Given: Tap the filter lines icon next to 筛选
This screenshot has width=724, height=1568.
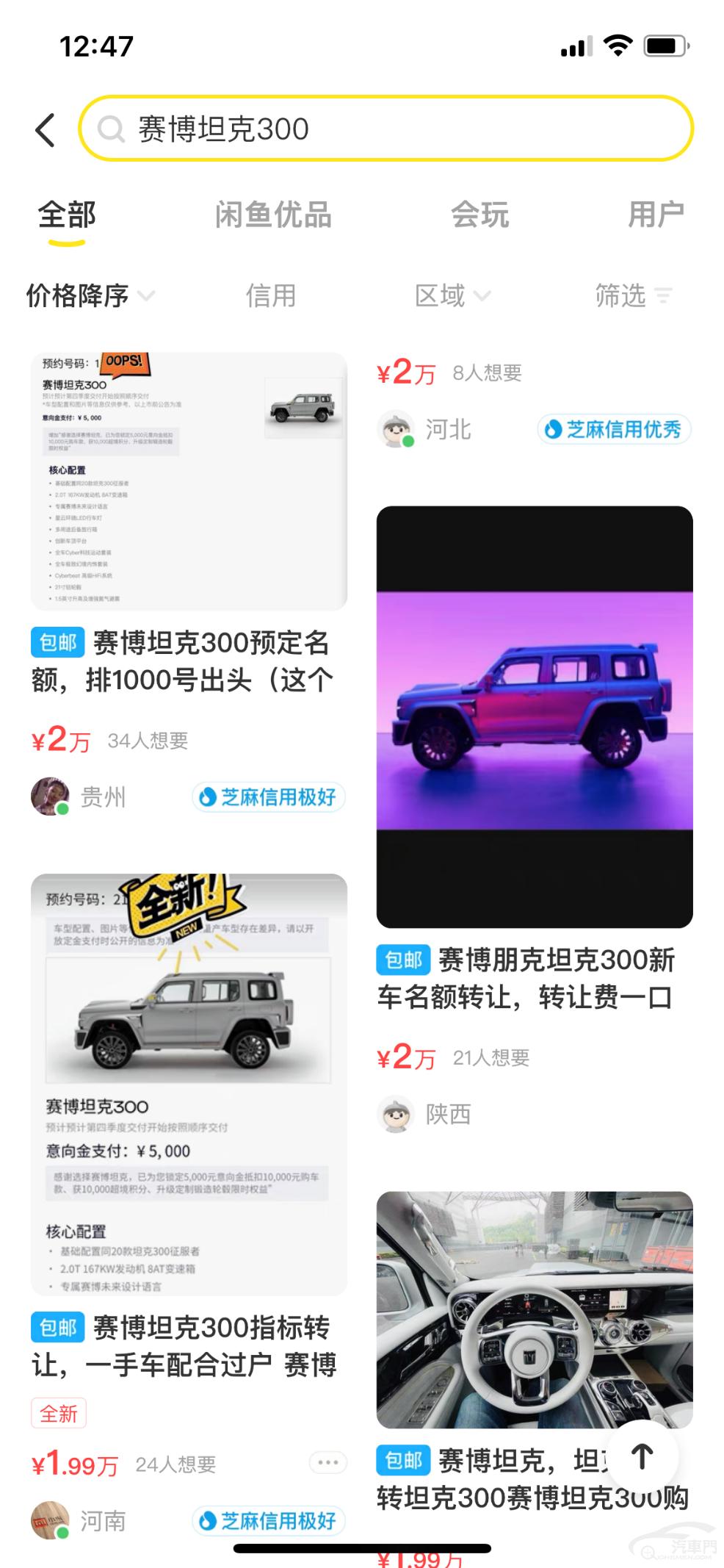Looking at the screenshot, I should [663, 296].
